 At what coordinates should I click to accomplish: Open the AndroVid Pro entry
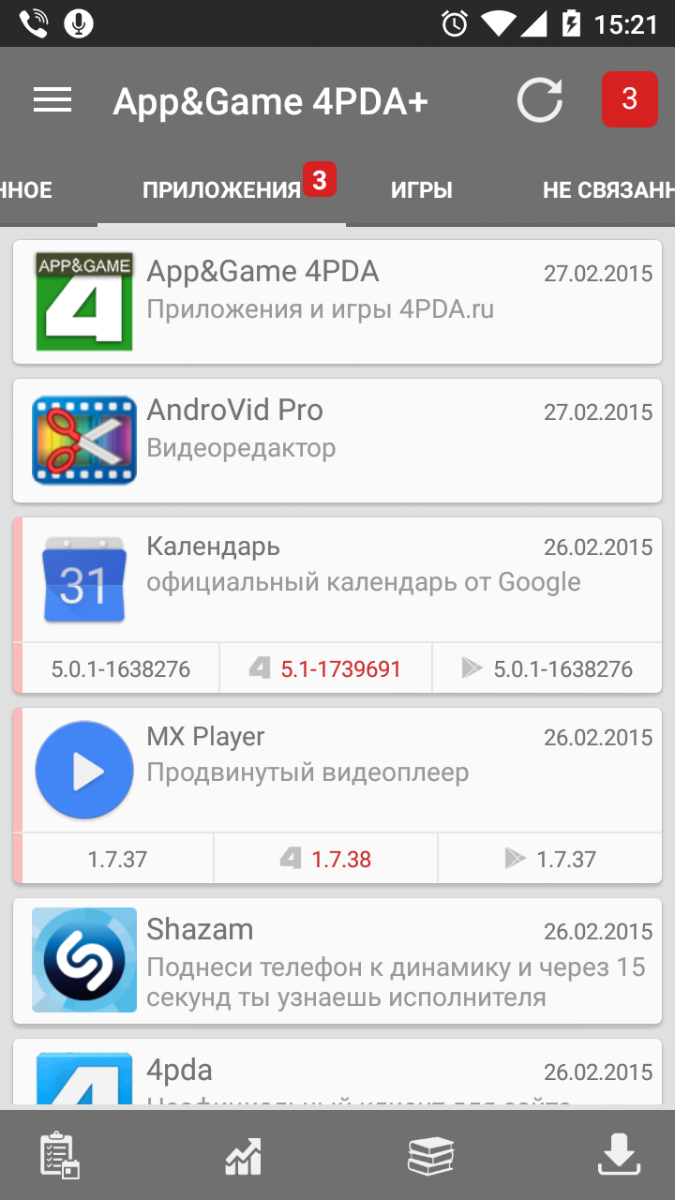(337, 440)
